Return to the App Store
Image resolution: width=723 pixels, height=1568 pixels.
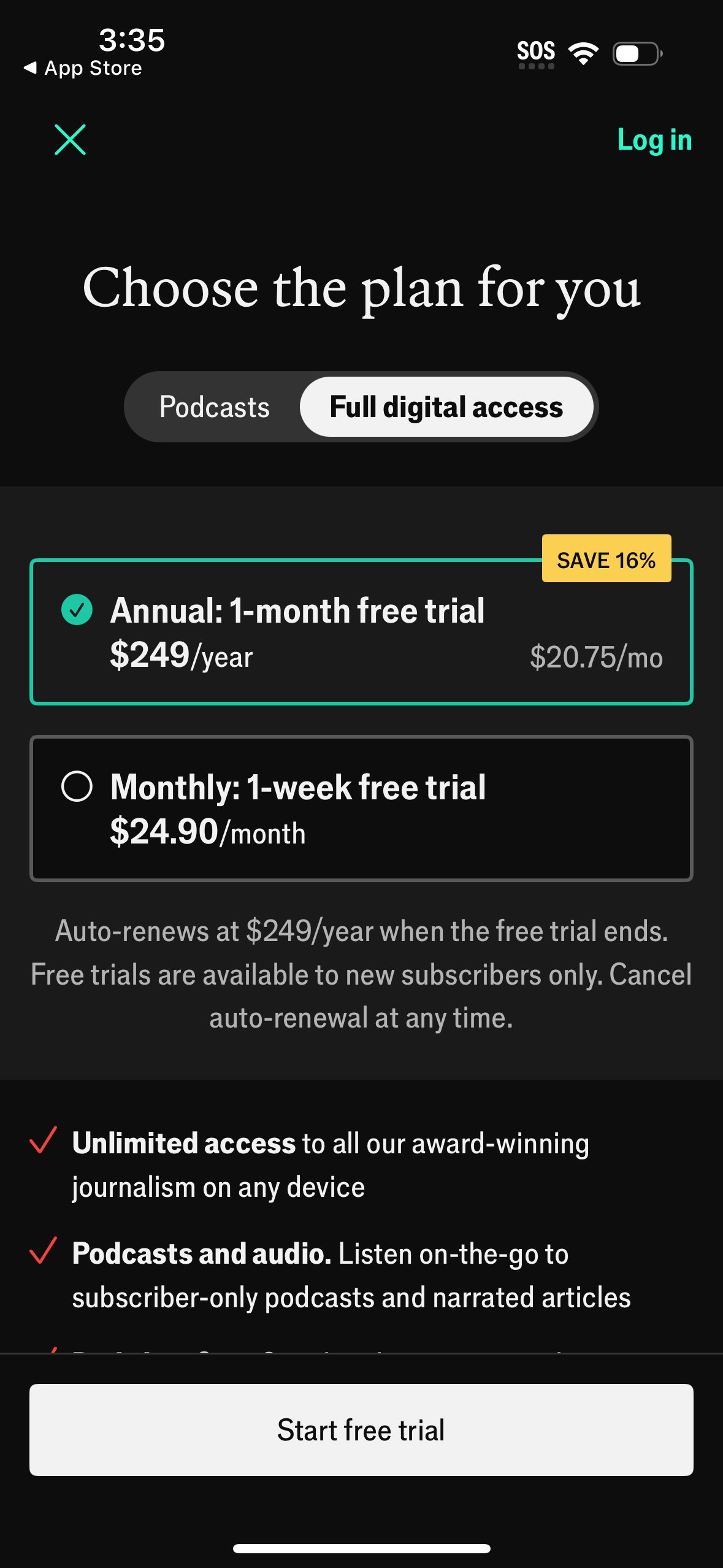coord(83,67)
